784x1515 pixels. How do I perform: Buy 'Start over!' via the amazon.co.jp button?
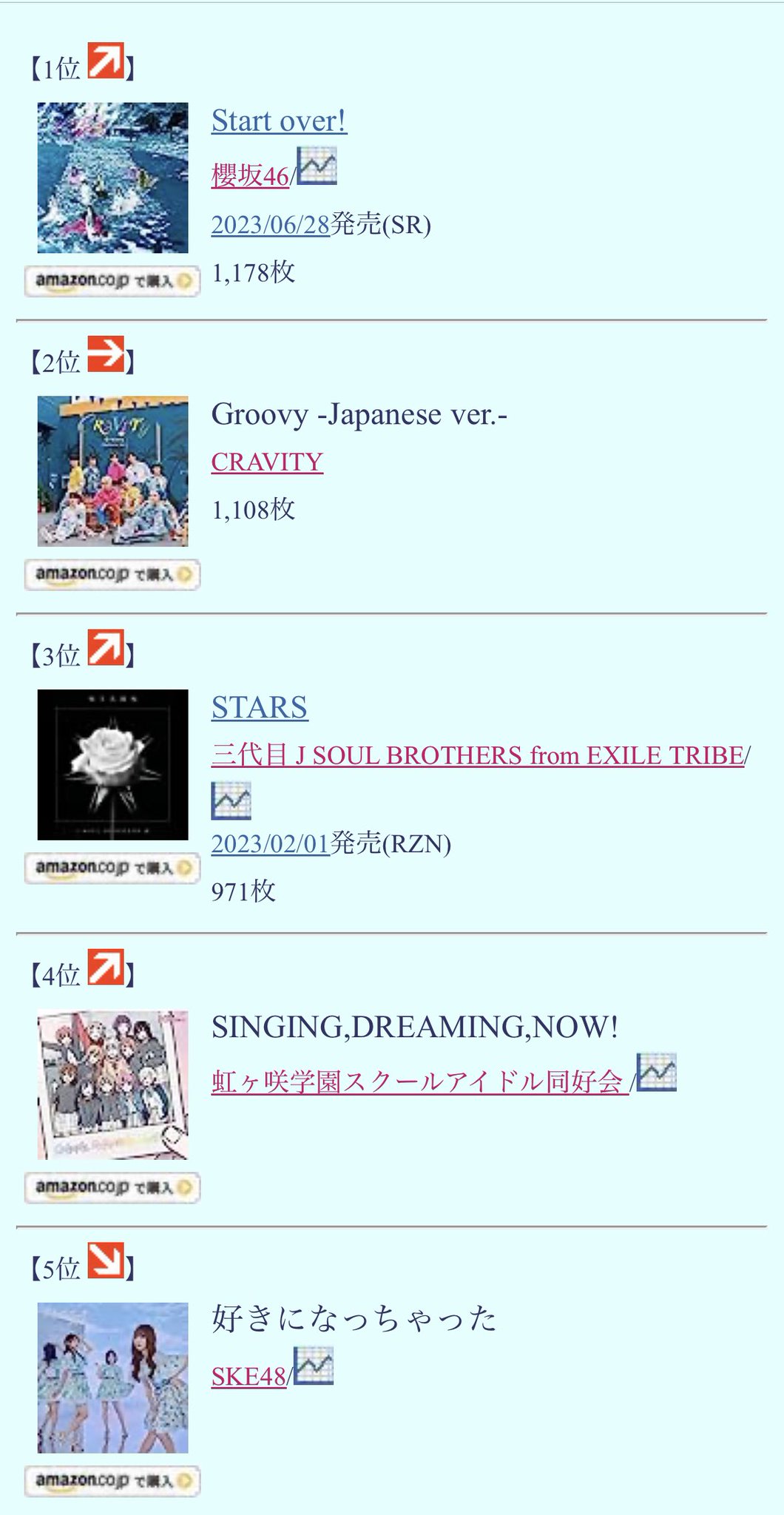tap(112, 281)
